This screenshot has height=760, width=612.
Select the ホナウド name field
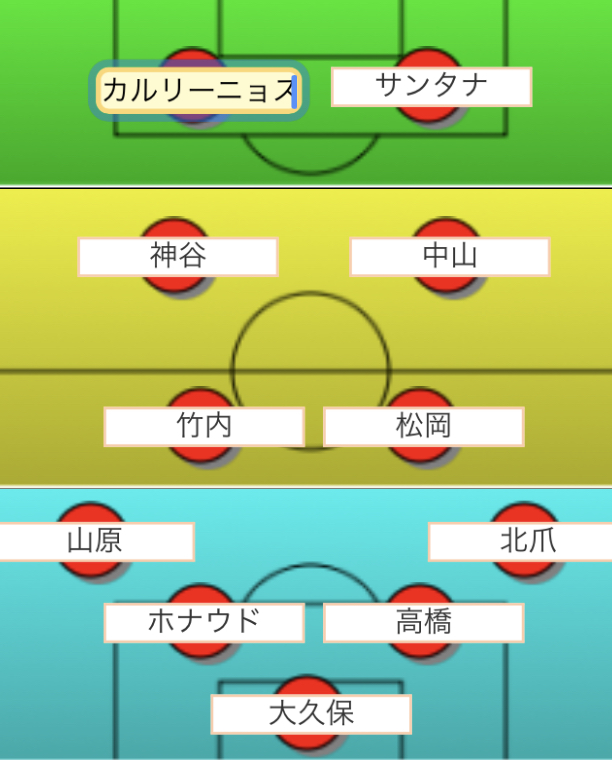pyautogui.click(x=204, y=623)
